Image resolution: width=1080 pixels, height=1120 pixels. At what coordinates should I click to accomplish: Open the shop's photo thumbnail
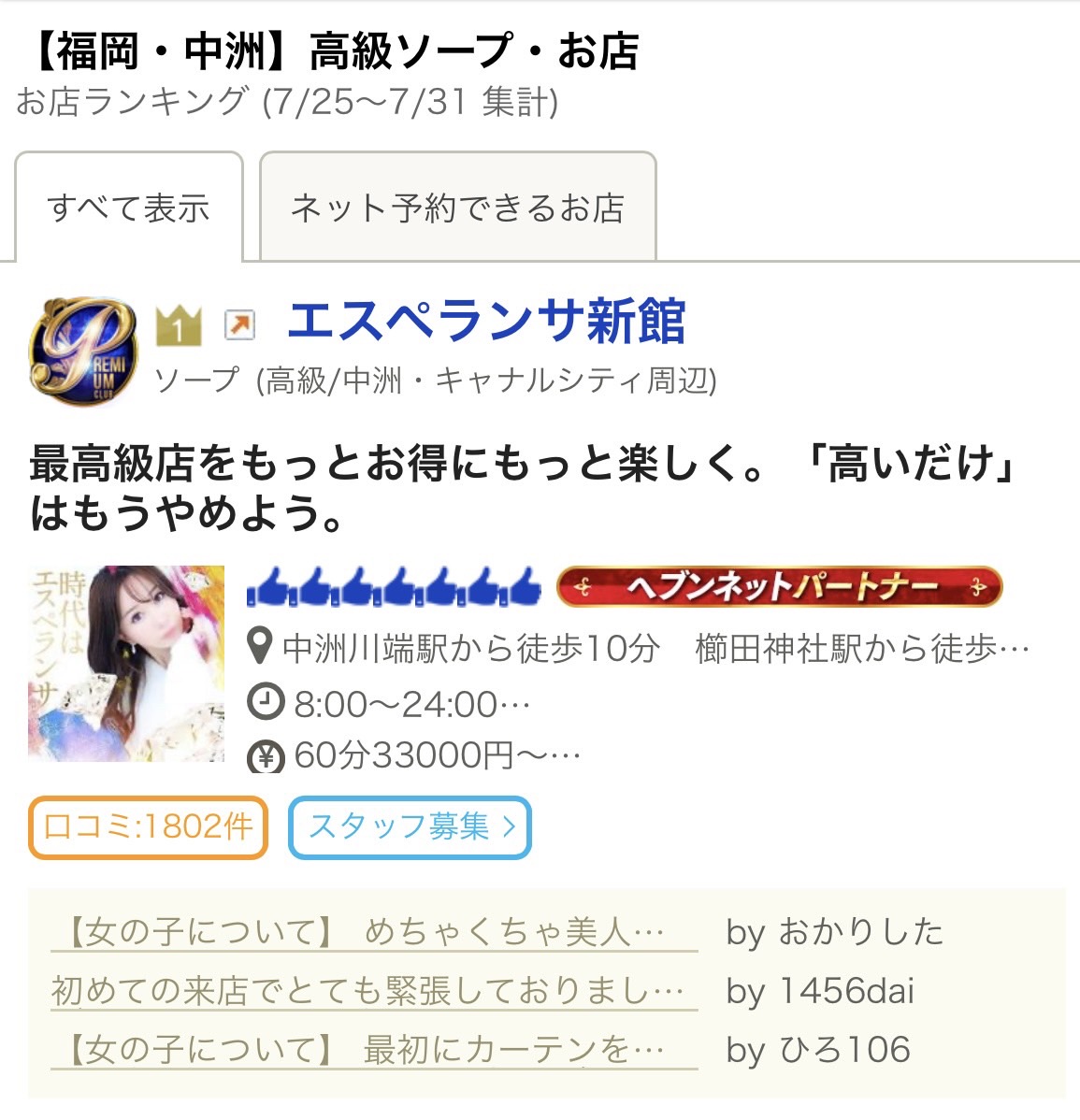point(126,663)
